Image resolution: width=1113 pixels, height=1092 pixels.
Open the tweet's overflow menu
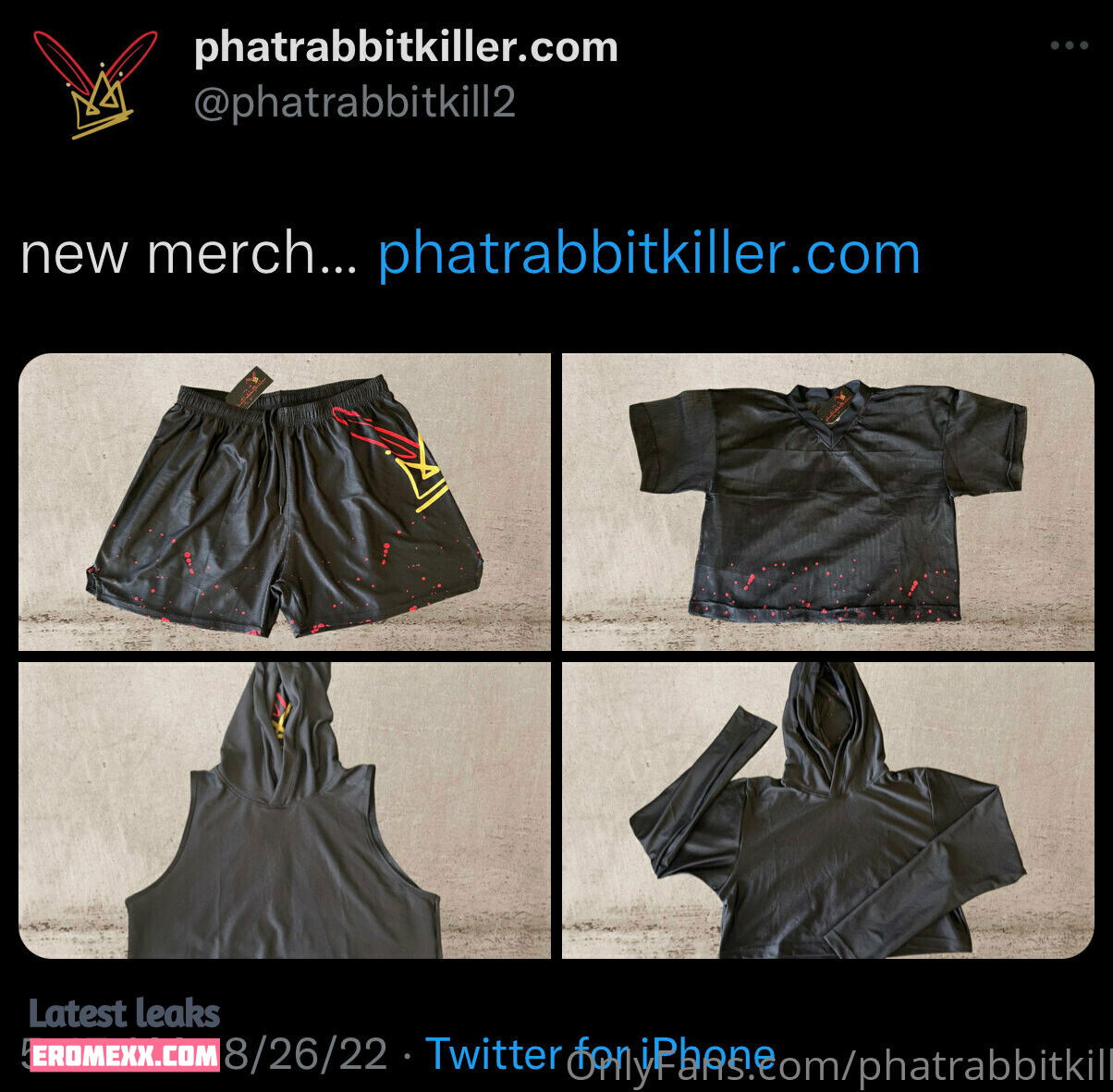[x=1069, y=46]
